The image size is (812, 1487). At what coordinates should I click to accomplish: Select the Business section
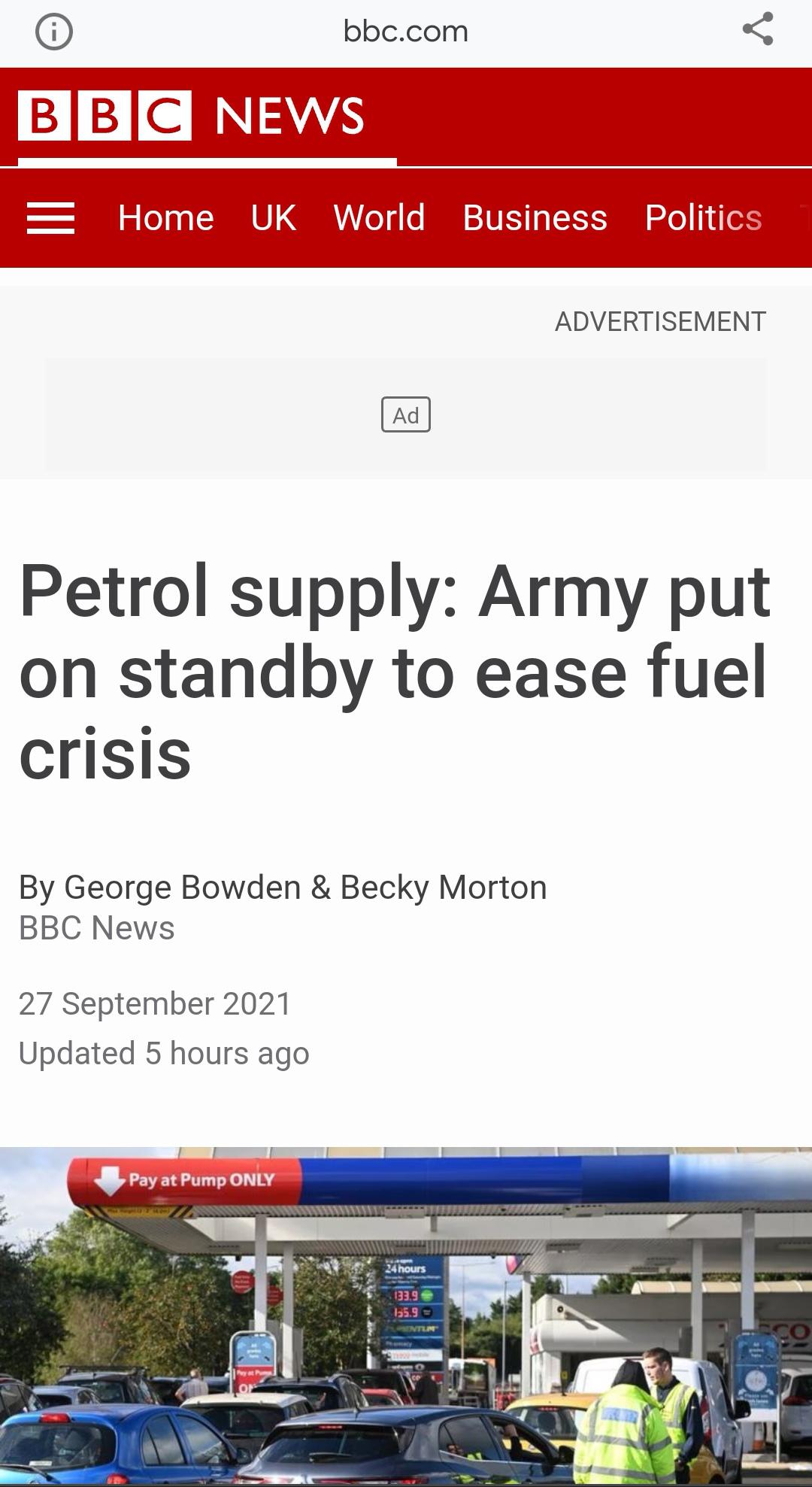[x=535, y=218]
